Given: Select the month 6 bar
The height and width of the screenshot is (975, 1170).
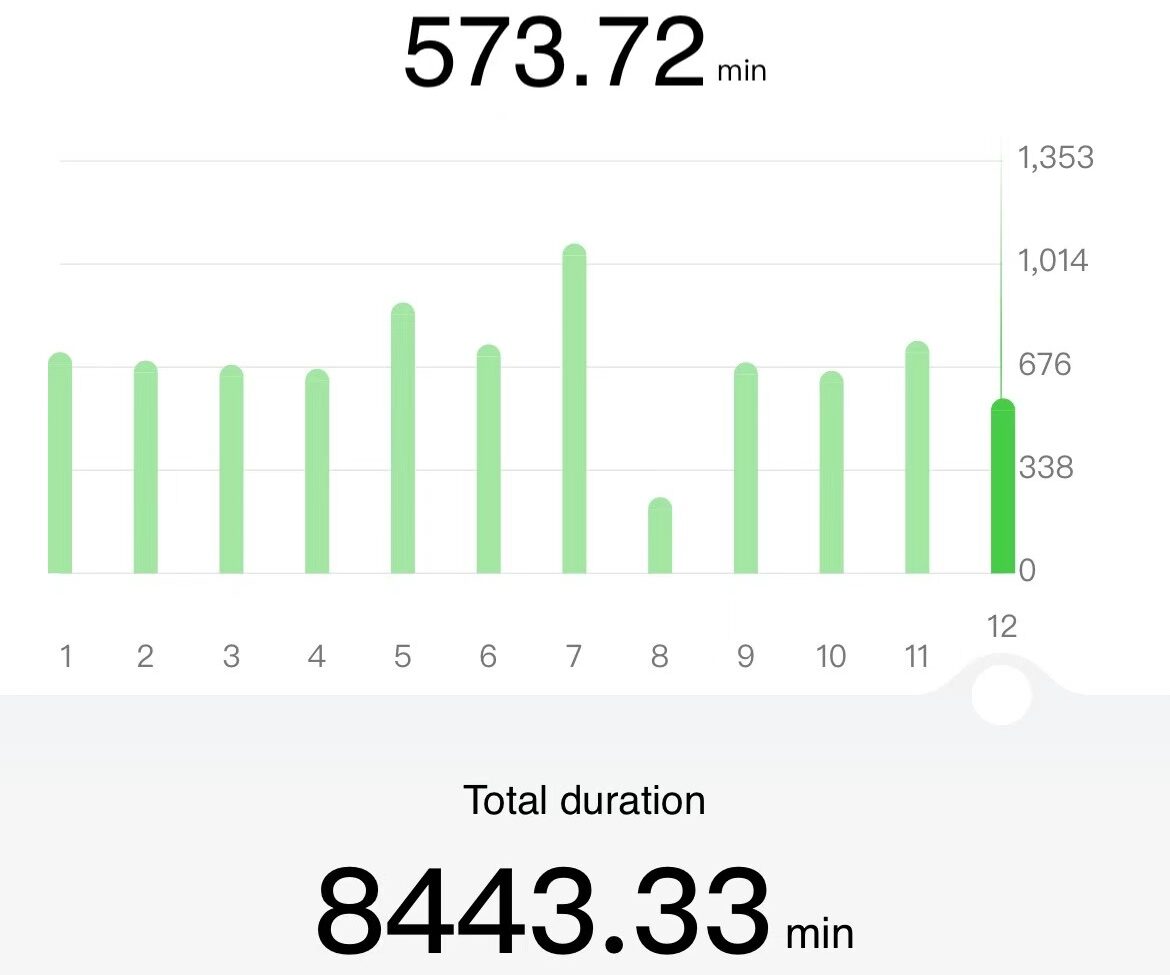Looking at the screenshot, I should pyautogui.click(x=489, y=460).
